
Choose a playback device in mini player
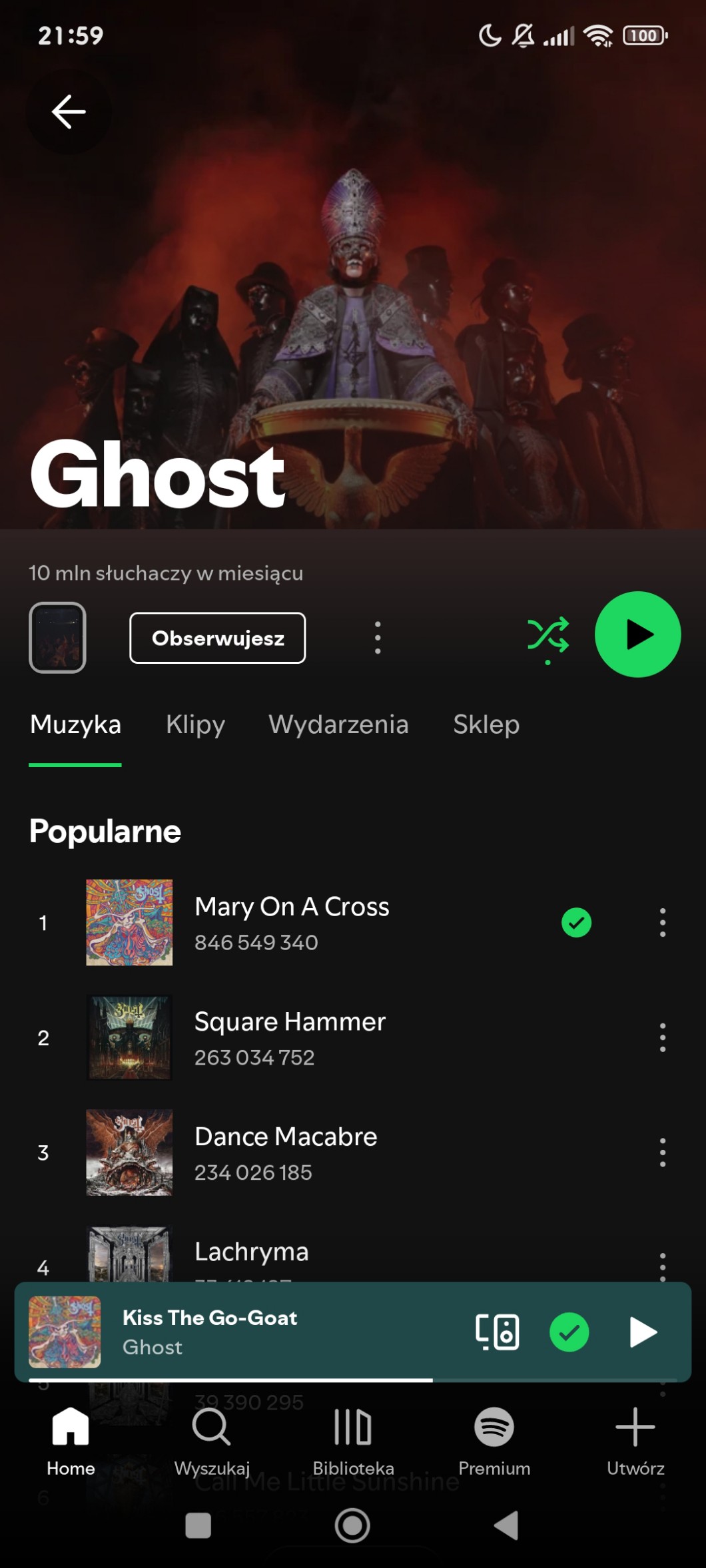[497, 1332]
